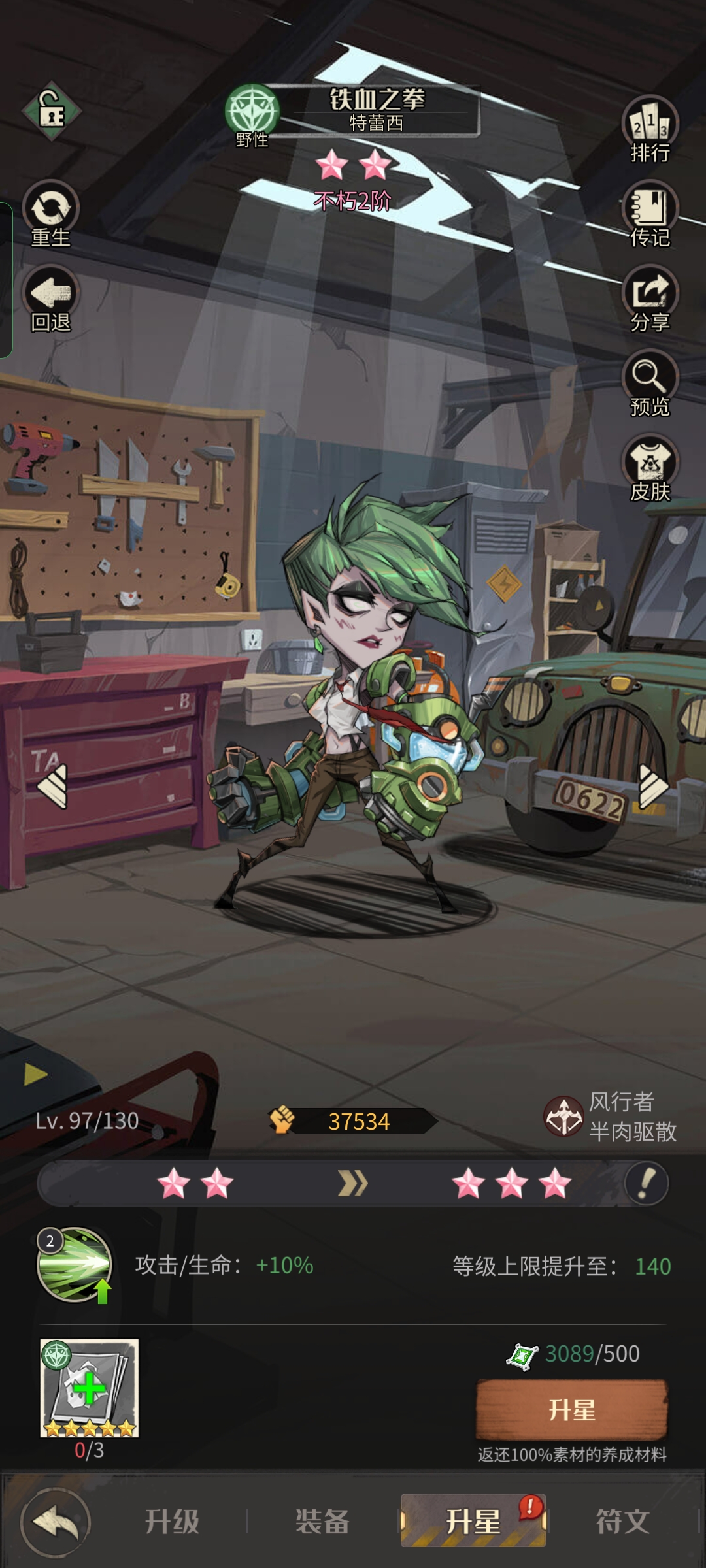Switch to the 符文 runes tab
Image resolution: width=706 pixels, height=1568 pixels.
click(x=622, y=1521)
